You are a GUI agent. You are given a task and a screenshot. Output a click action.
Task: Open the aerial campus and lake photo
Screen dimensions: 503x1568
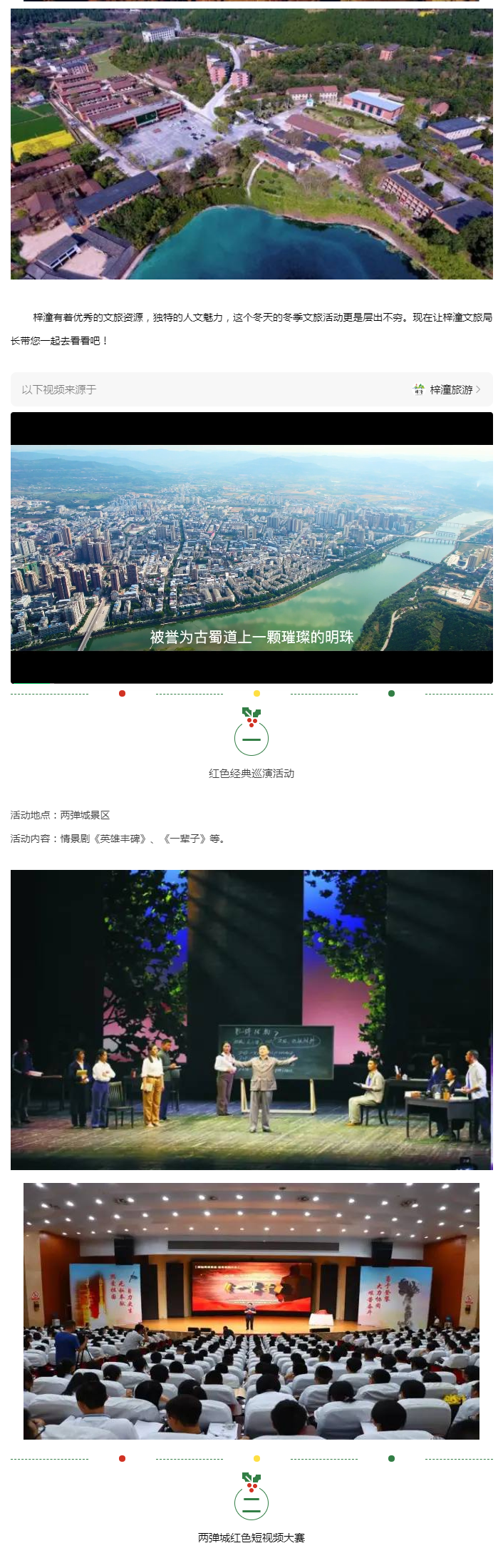pyautogui.click(x=251, y=143)
